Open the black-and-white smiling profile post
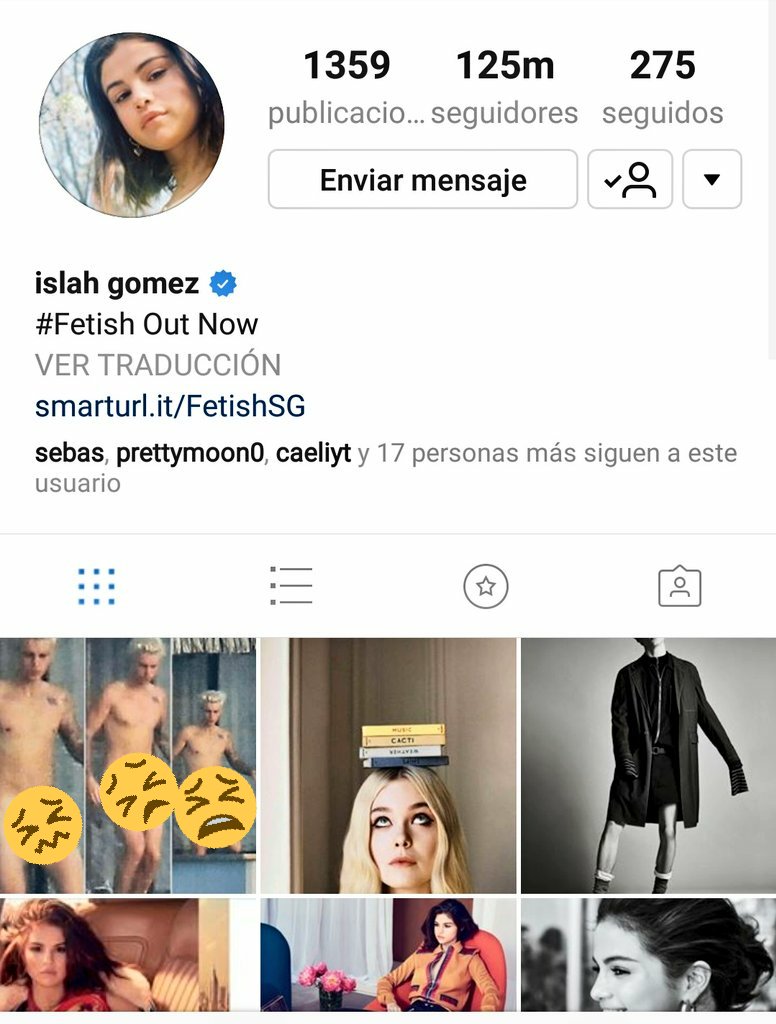 [648, 958]
